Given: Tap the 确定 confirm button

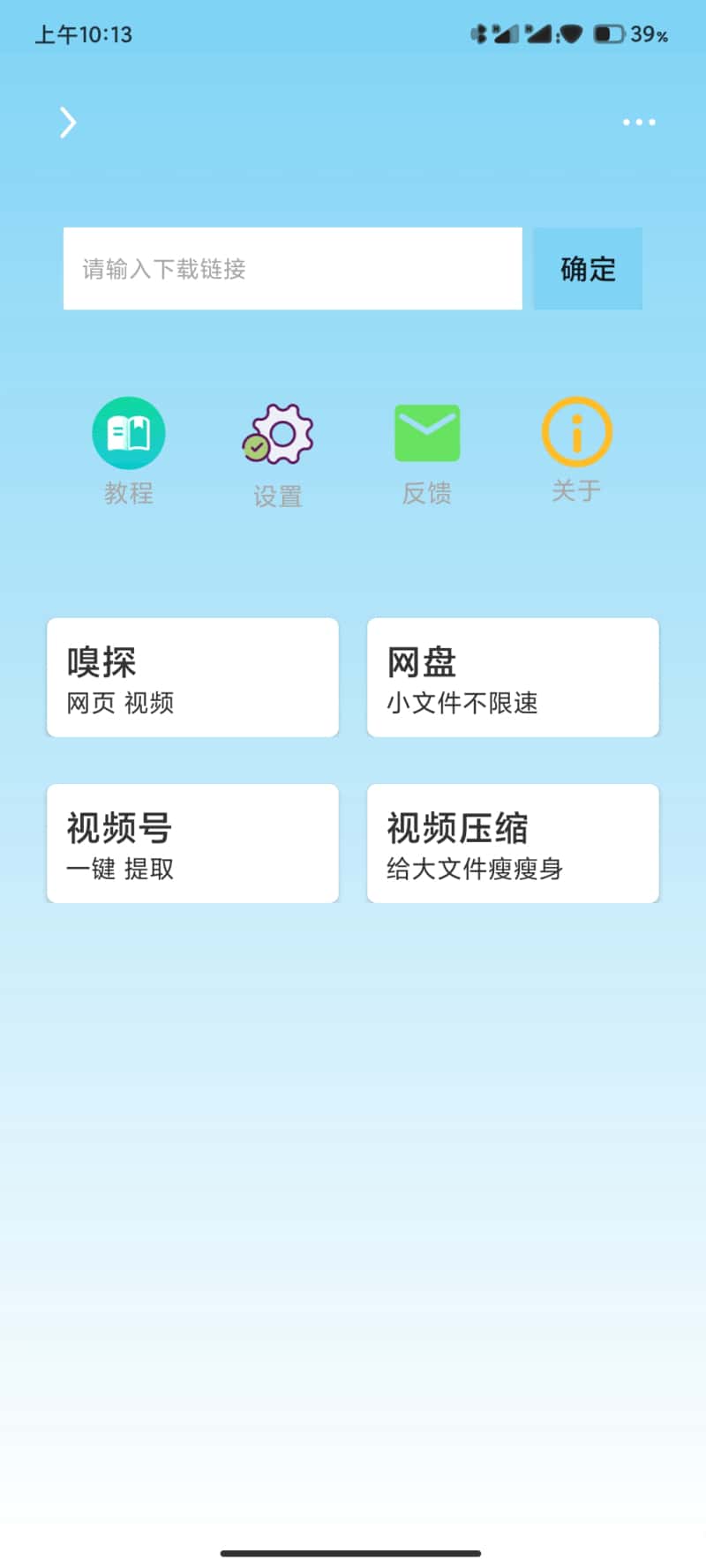Looking at the screenshot, I should [588, 269].
